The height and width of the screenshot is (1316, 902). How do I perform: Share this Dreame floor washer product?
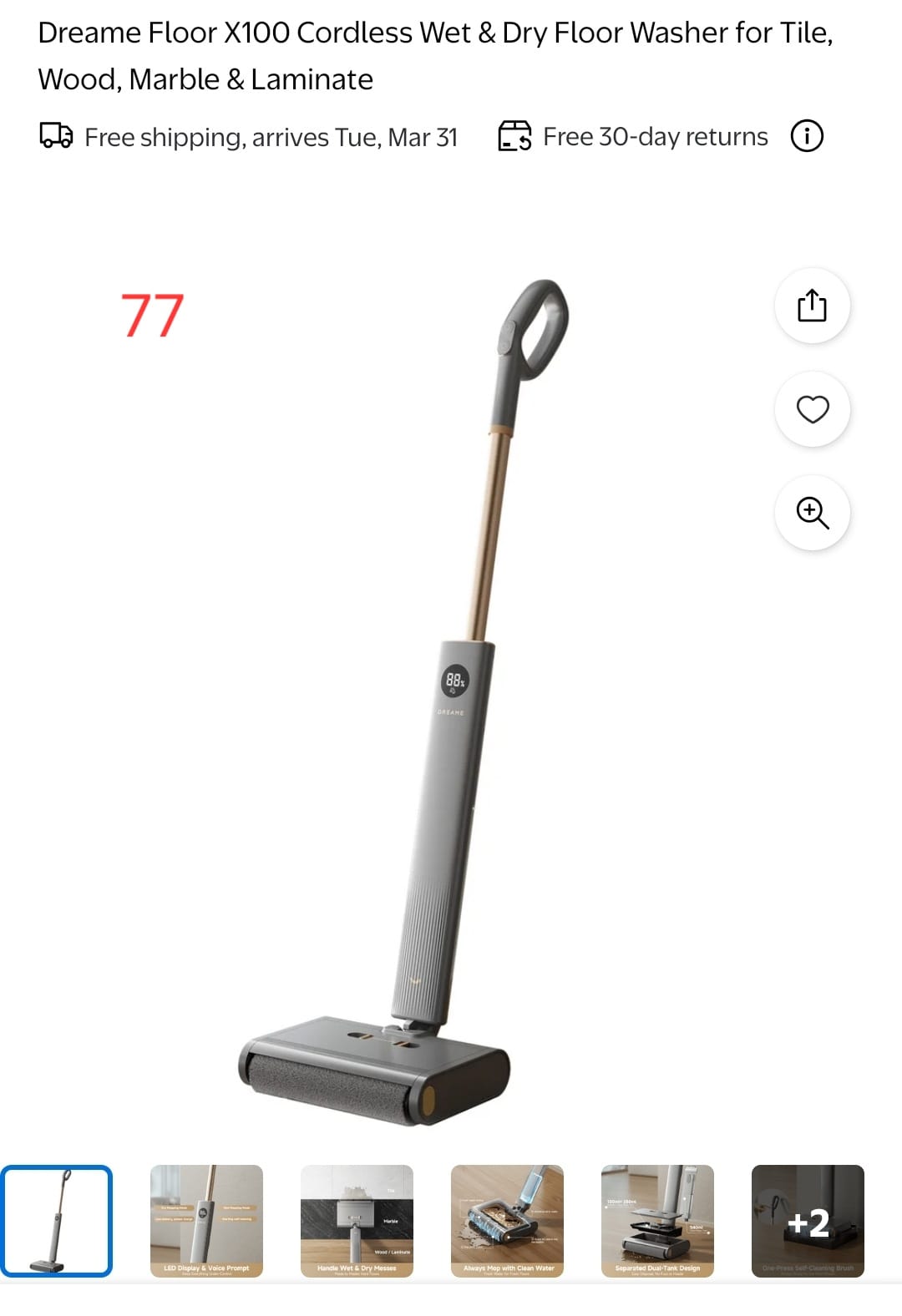coord(812,306)
